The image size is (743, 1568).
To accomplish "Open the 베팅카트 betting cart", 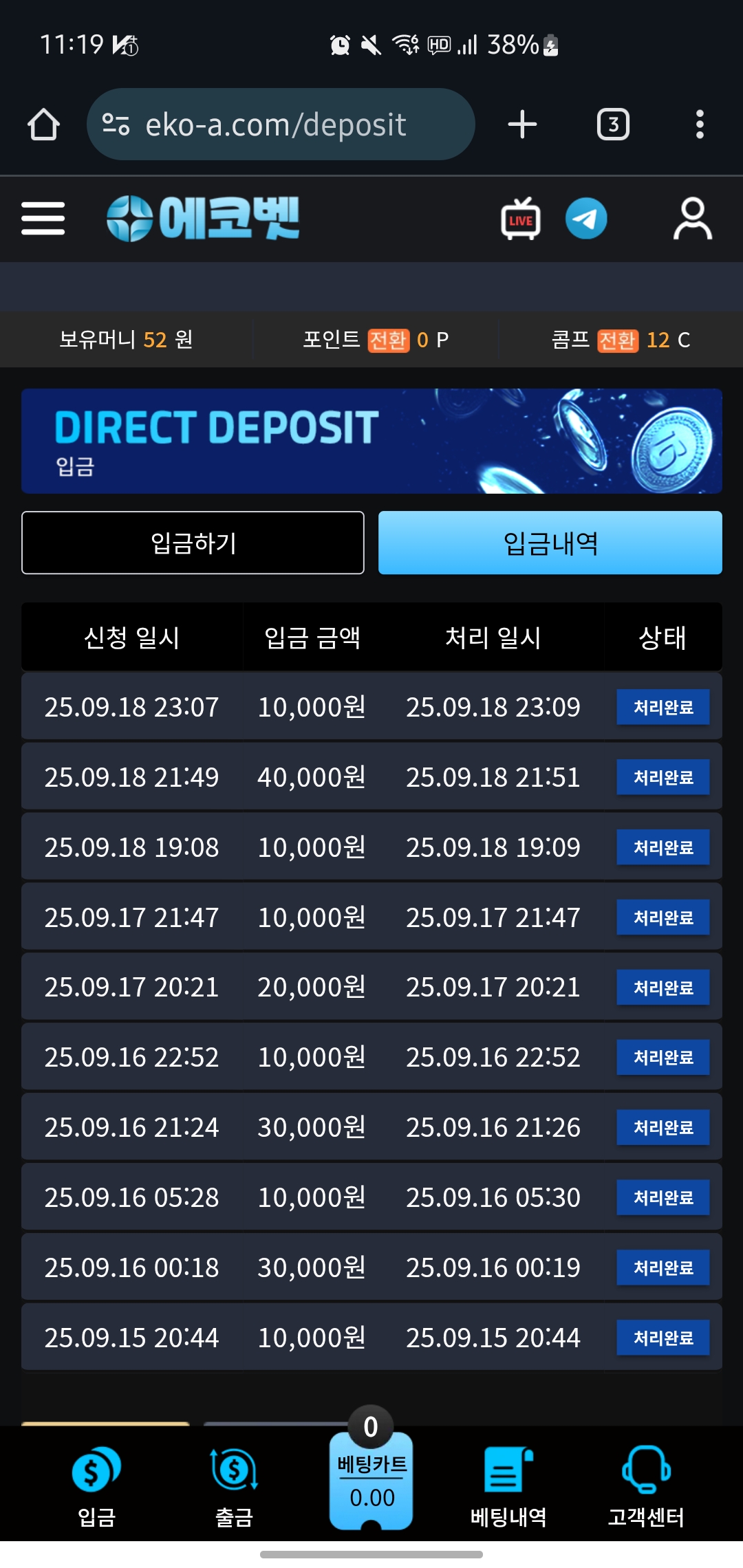I will [371, 1479].
